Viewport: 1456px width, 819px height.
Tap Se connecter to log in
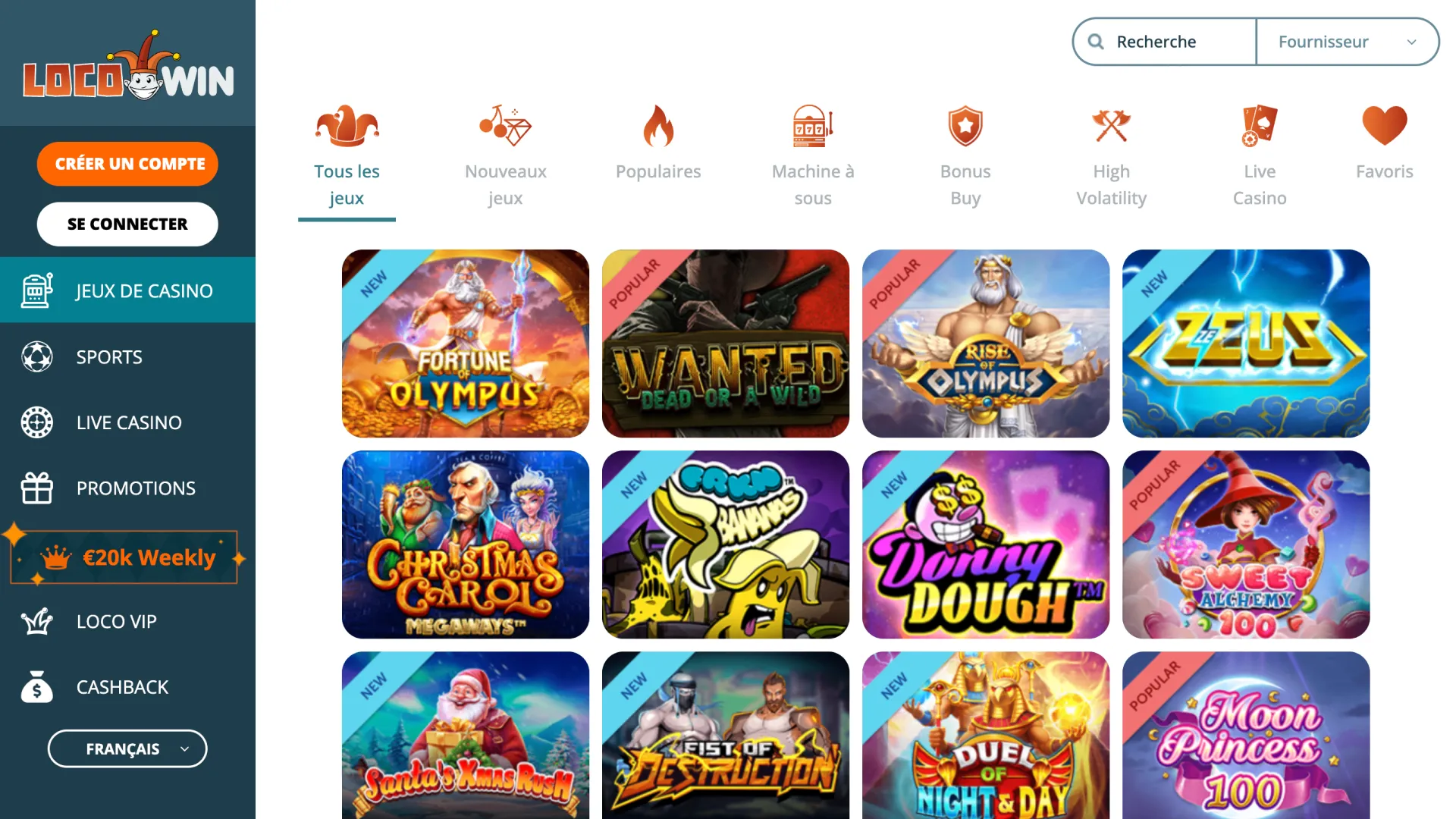tap(127, 224)
